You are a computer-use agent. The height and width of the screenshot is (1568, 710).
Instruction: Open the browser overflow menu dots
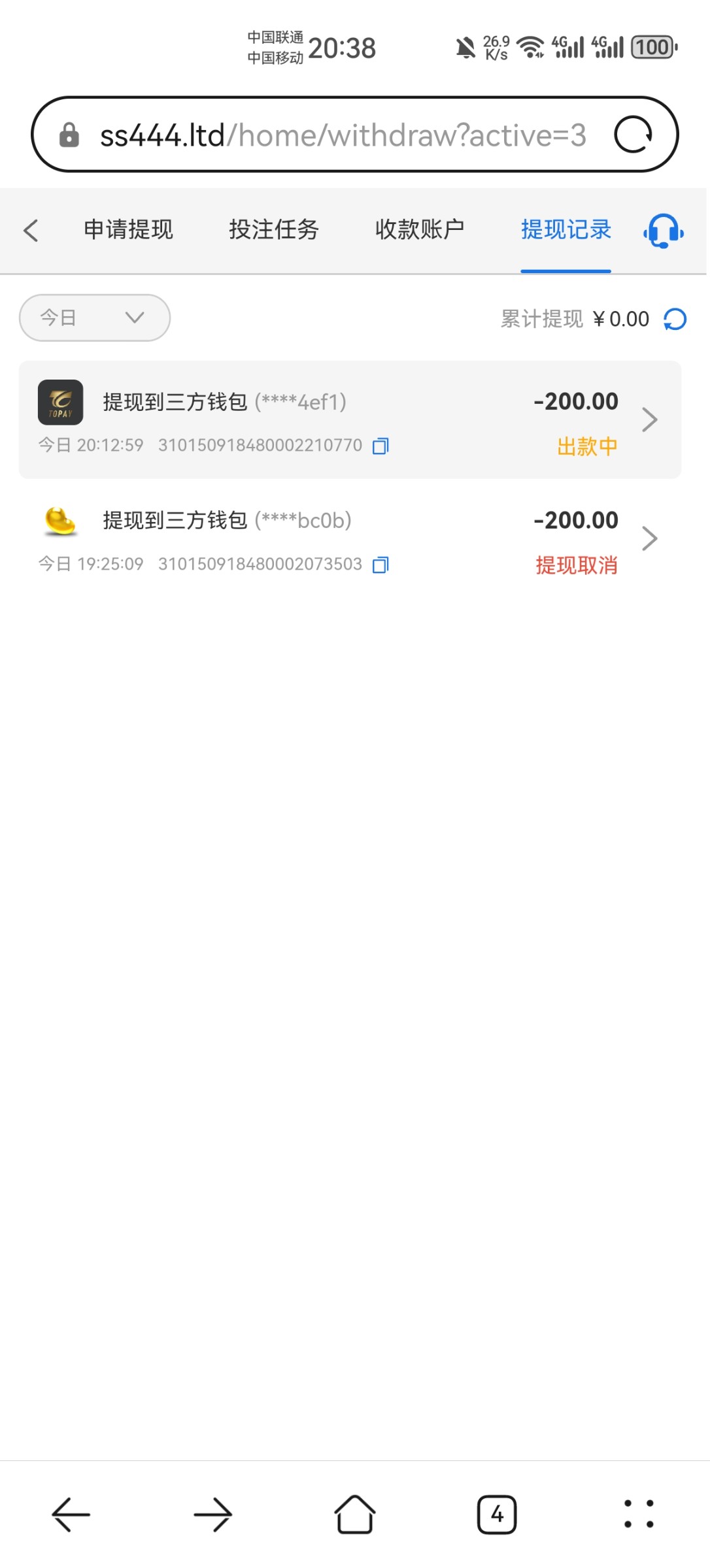point(636,1514)
